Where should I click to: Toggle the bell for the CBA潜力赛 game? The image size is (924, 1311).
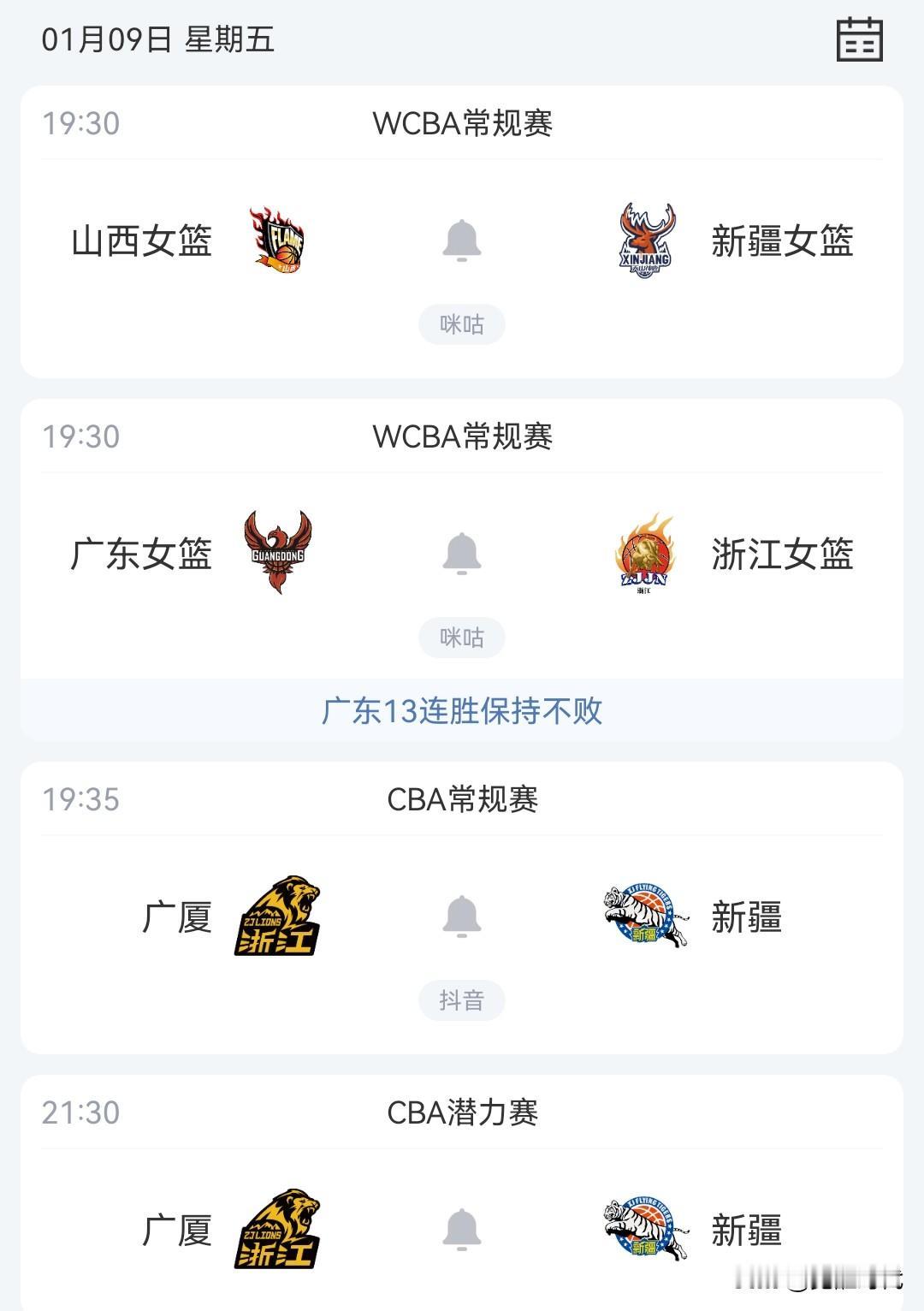(x=462, y=1230)
